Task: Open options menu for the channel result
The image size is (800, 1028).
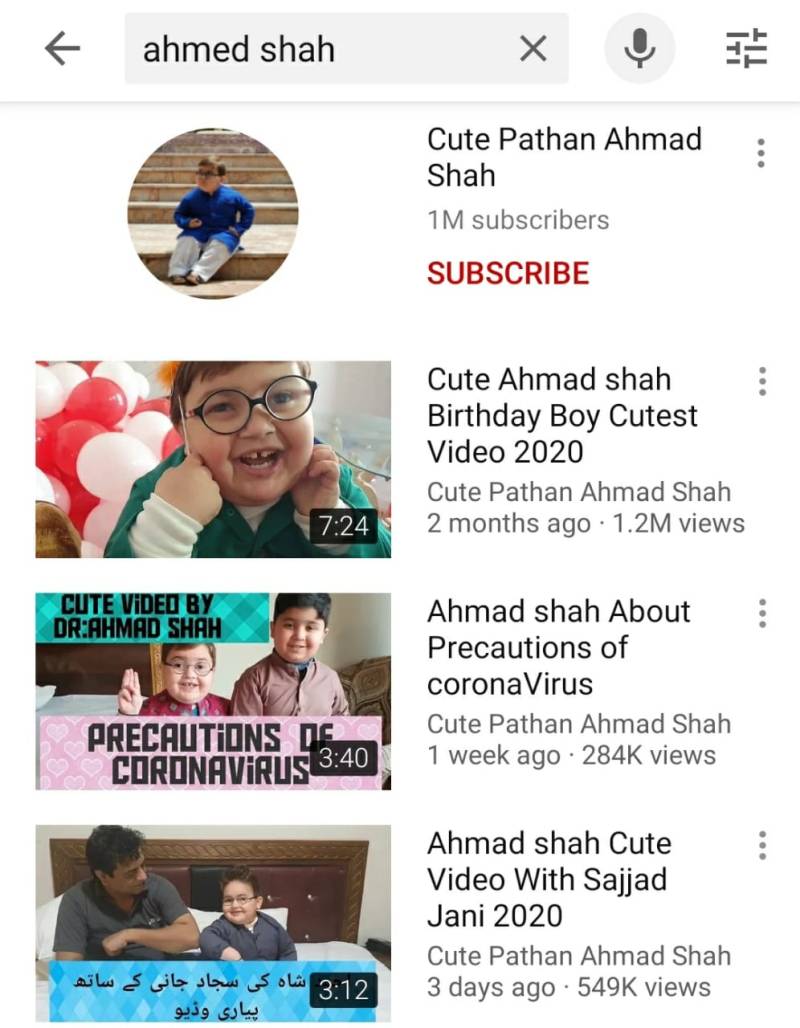Action: click(x=761, y=153)
